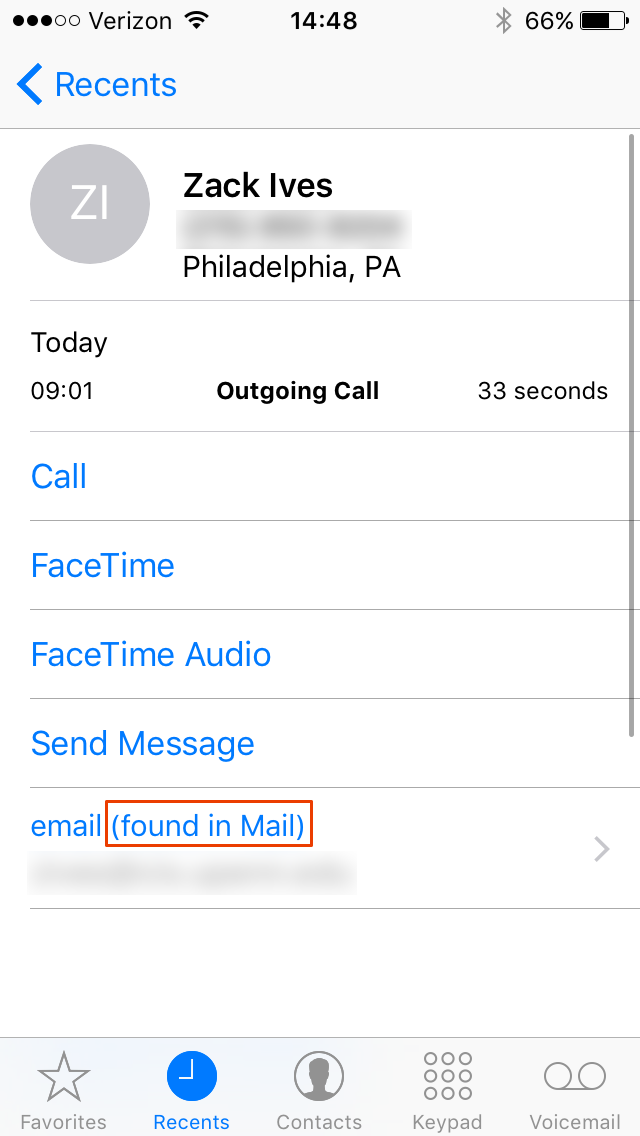Send Message to Zack Ives
The image size is (640, 1136).
point(143,744)
